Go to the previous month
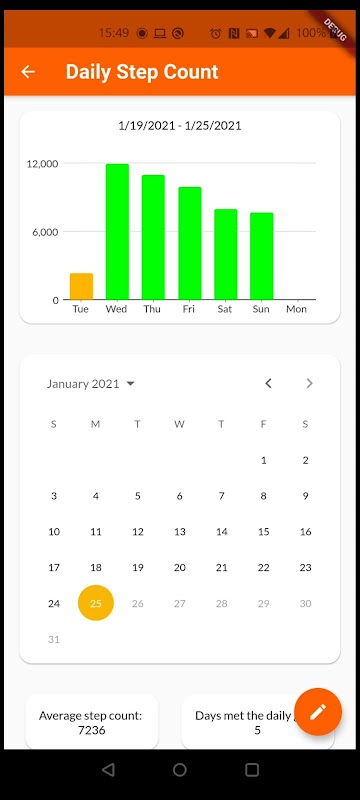Image resolution: width=360 pixels, height=800 pixels. click(269, 383)
